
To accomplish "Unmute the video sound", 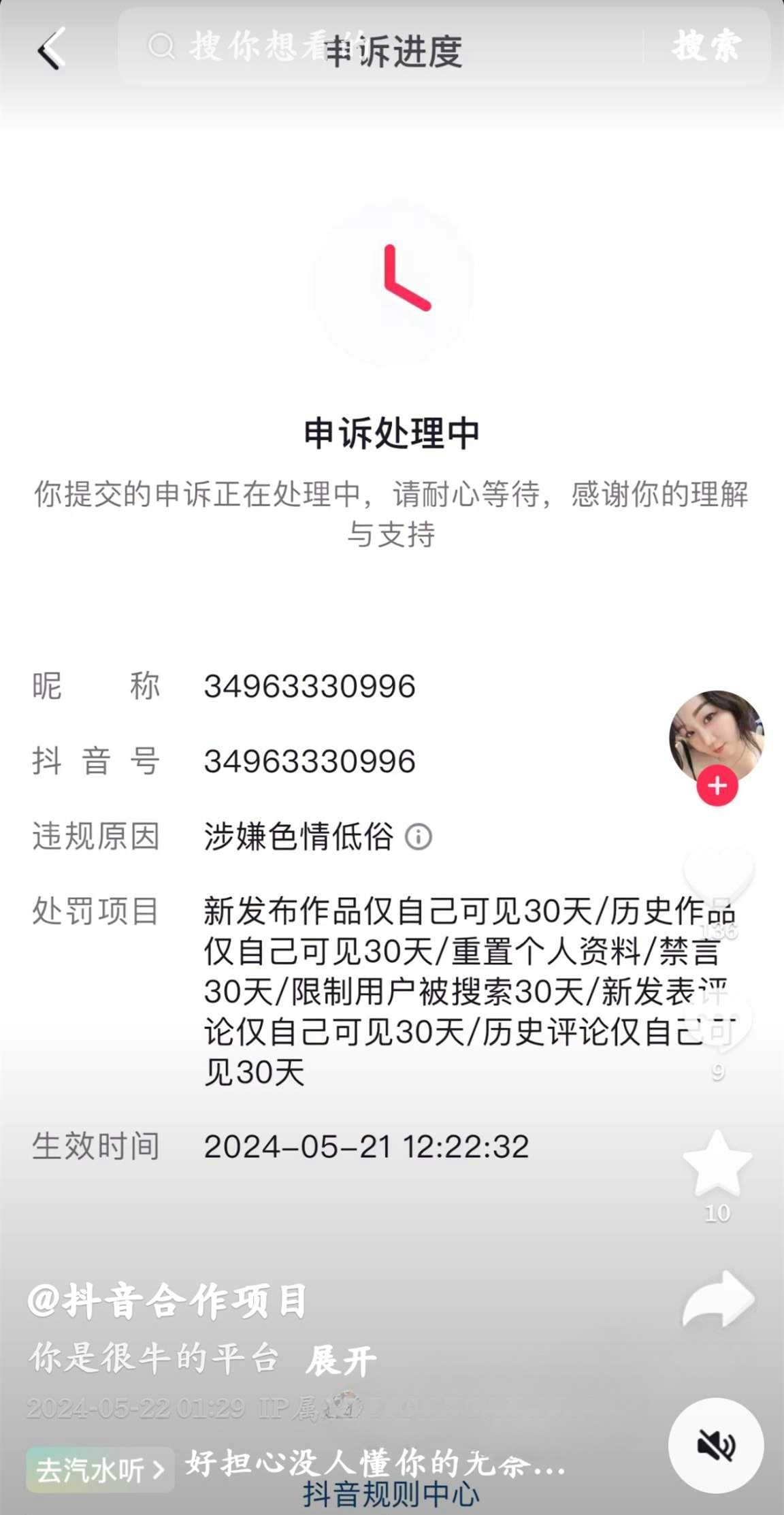I will click(716, 1445).
